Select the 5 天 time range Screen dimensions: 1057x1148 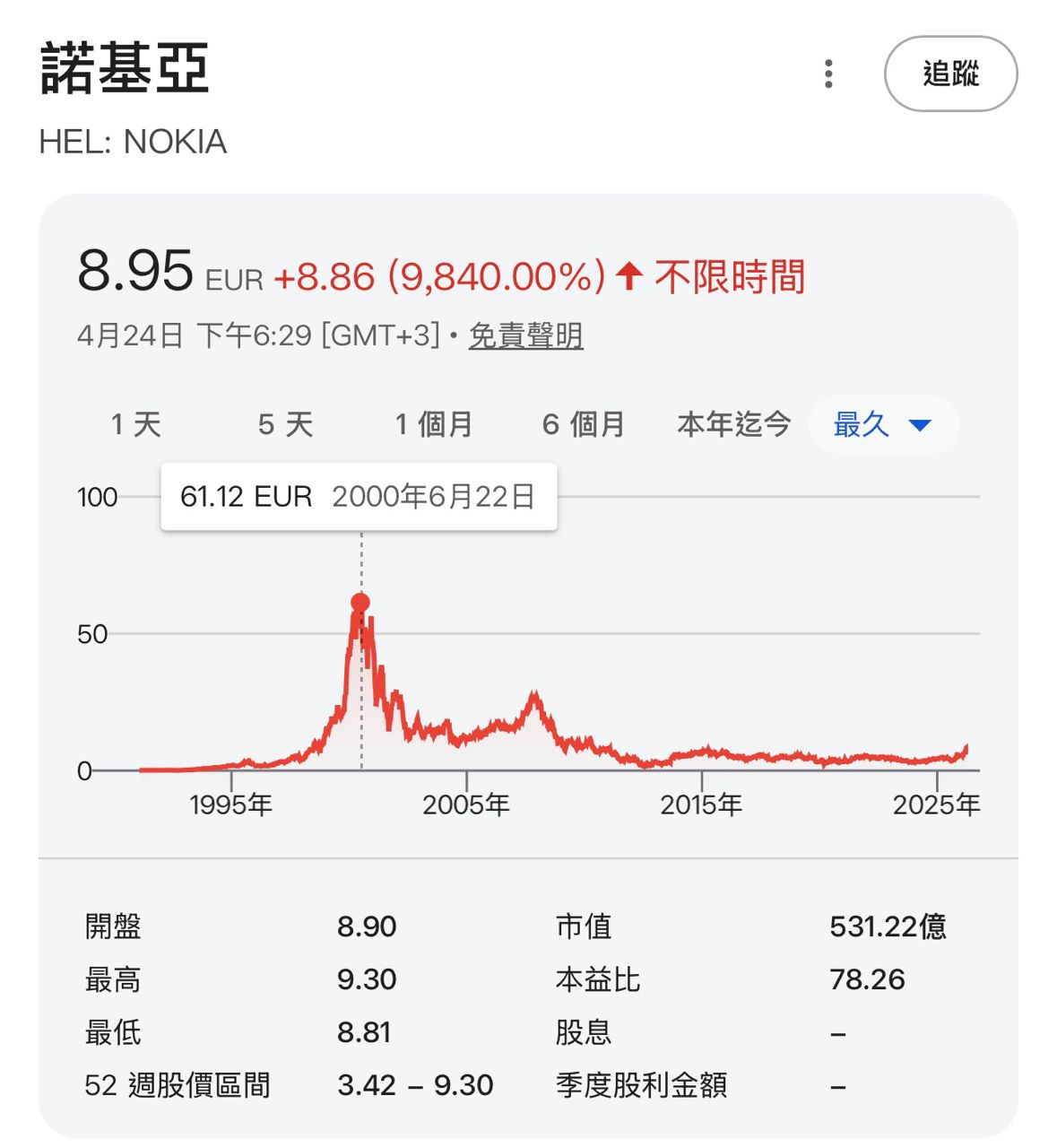(285, 424)
